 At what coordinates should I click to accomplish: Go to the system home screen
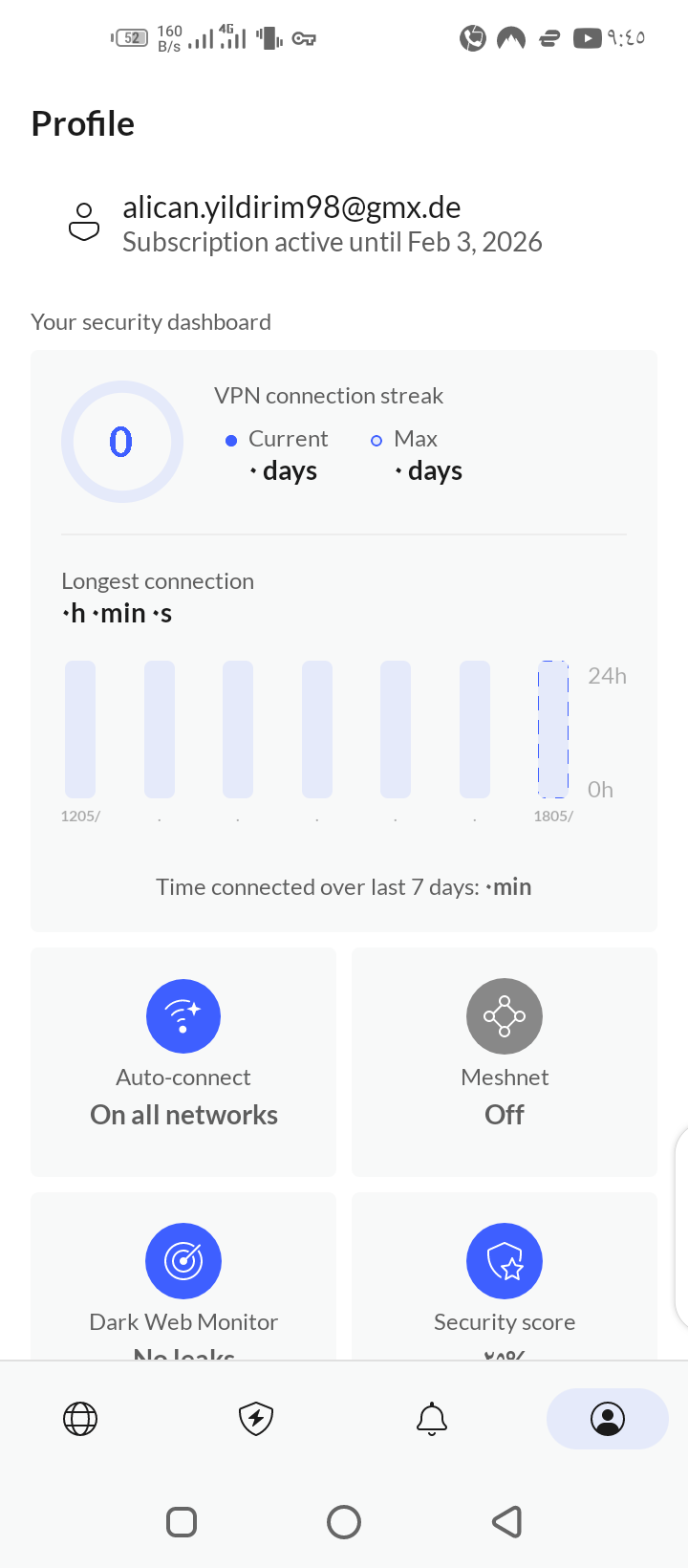[344, 1521]
